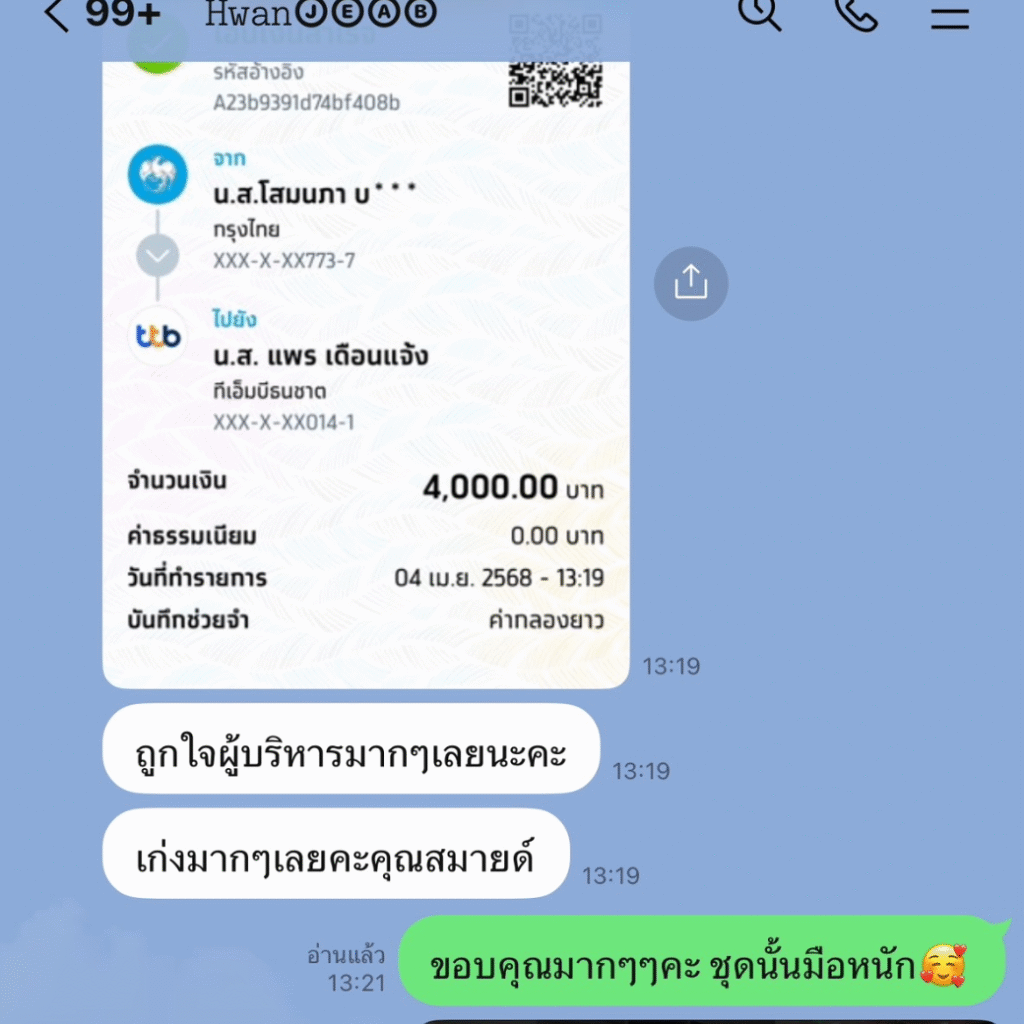Start a voice call with Hwan

tap(857, 14)
